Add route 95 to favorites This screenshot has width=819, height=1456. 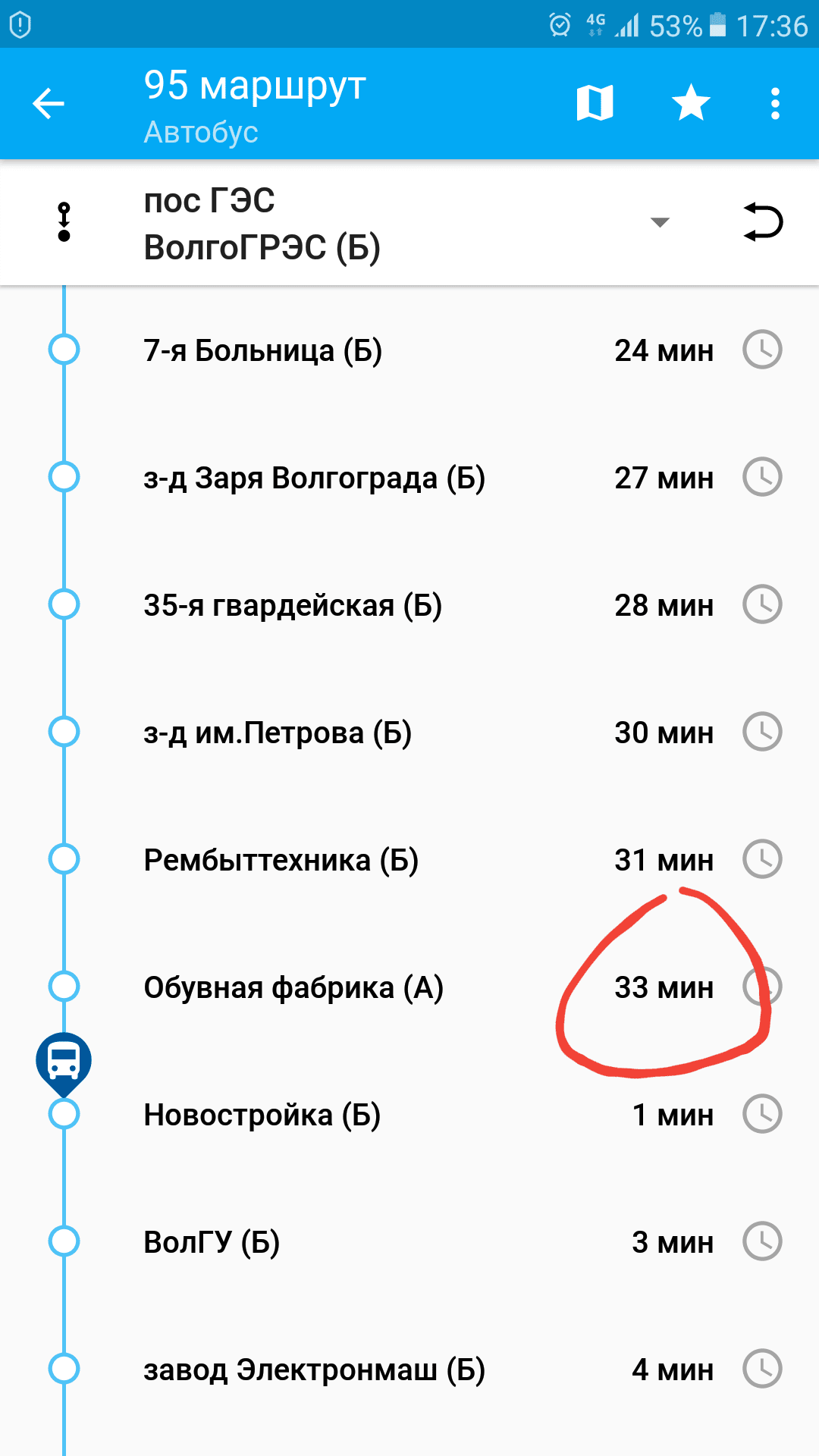(x=691, y=103)
